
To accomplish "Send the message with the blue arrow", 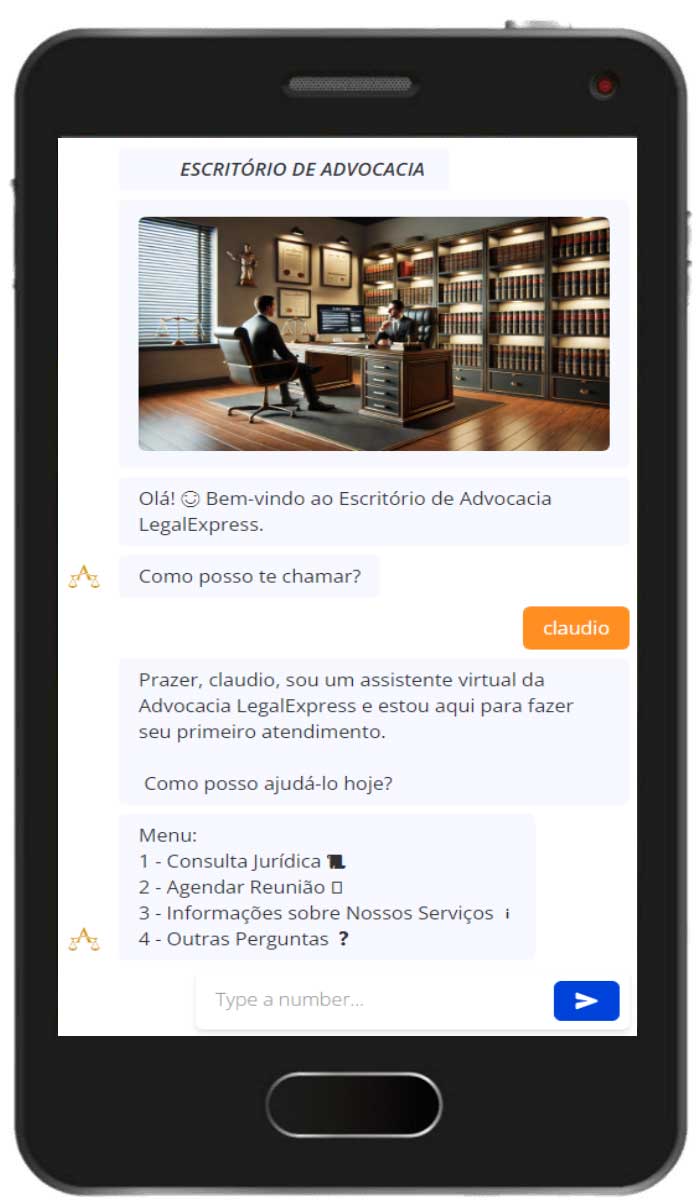I will tap(587, 1001).
